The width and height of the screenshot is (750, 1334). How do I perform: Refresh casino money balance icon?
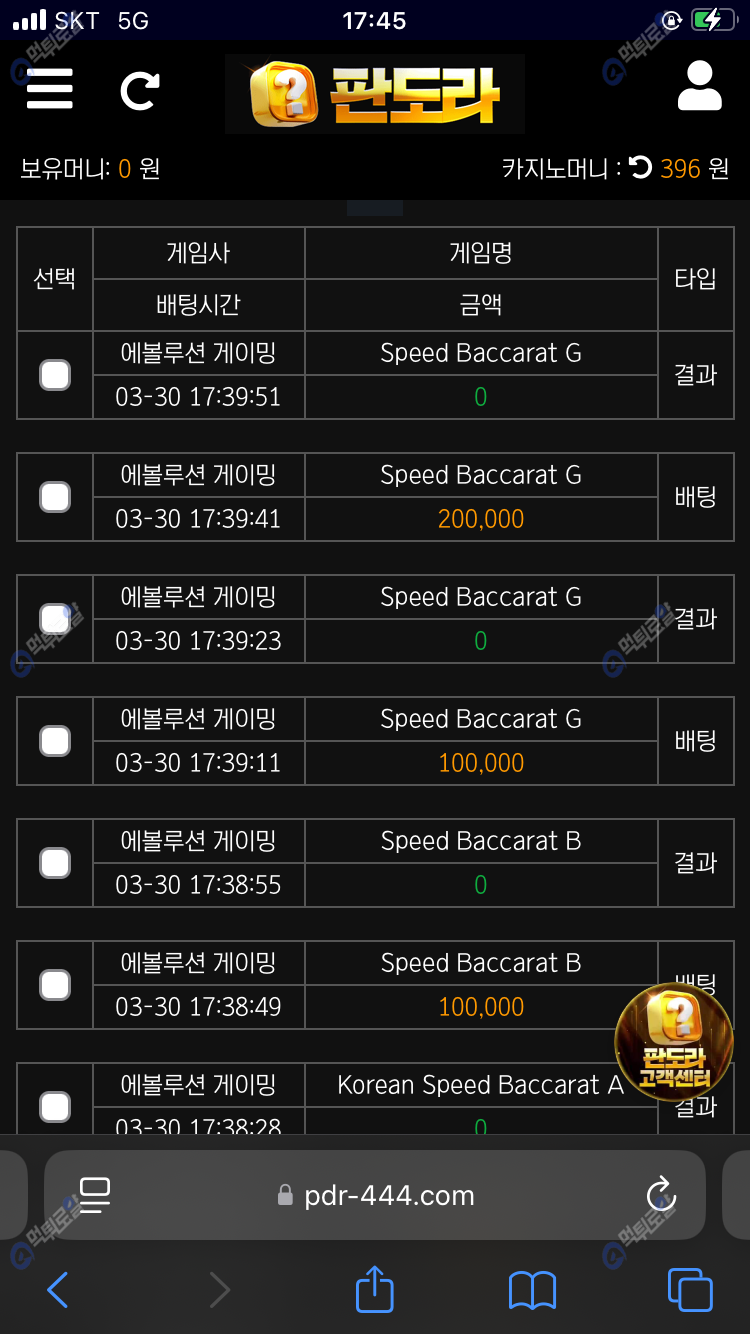(x=641, y=167)
